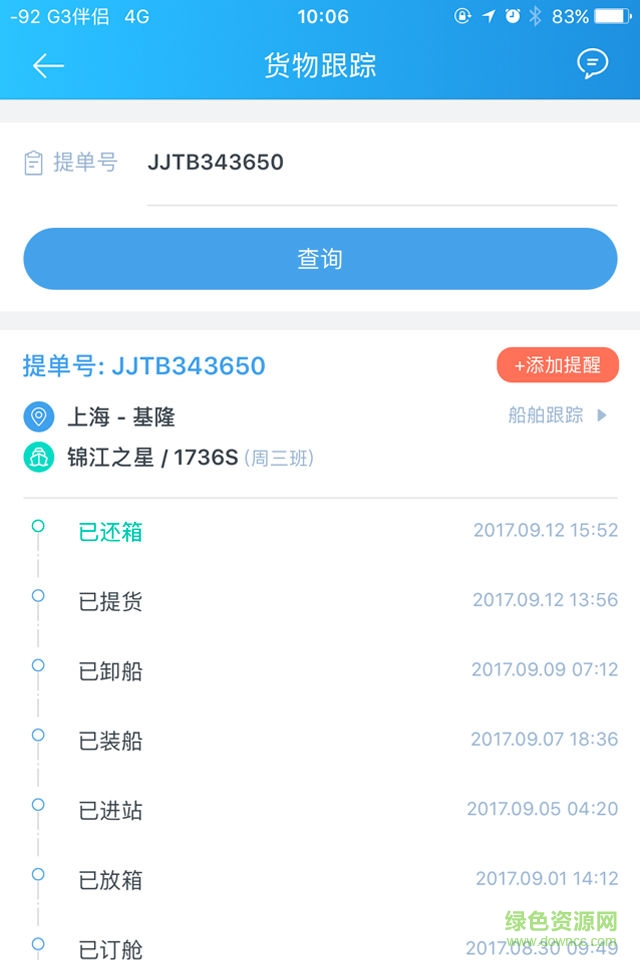Open the message chat icon
Viewport: 640px width, 960px height.
click(592, 65)
